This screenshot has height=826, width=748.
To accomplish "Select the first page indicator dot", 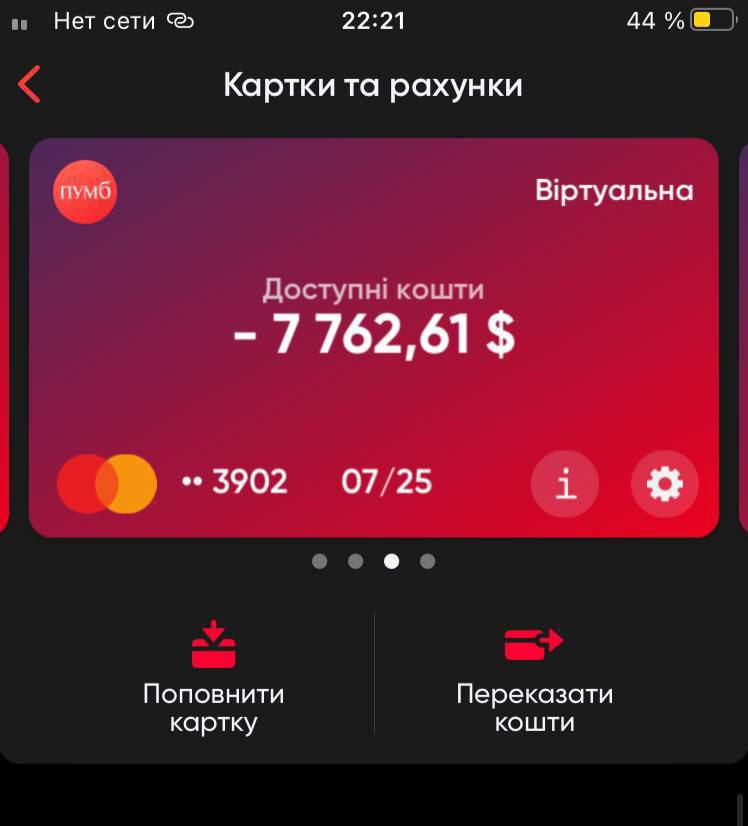I will (x=319, y=561).
